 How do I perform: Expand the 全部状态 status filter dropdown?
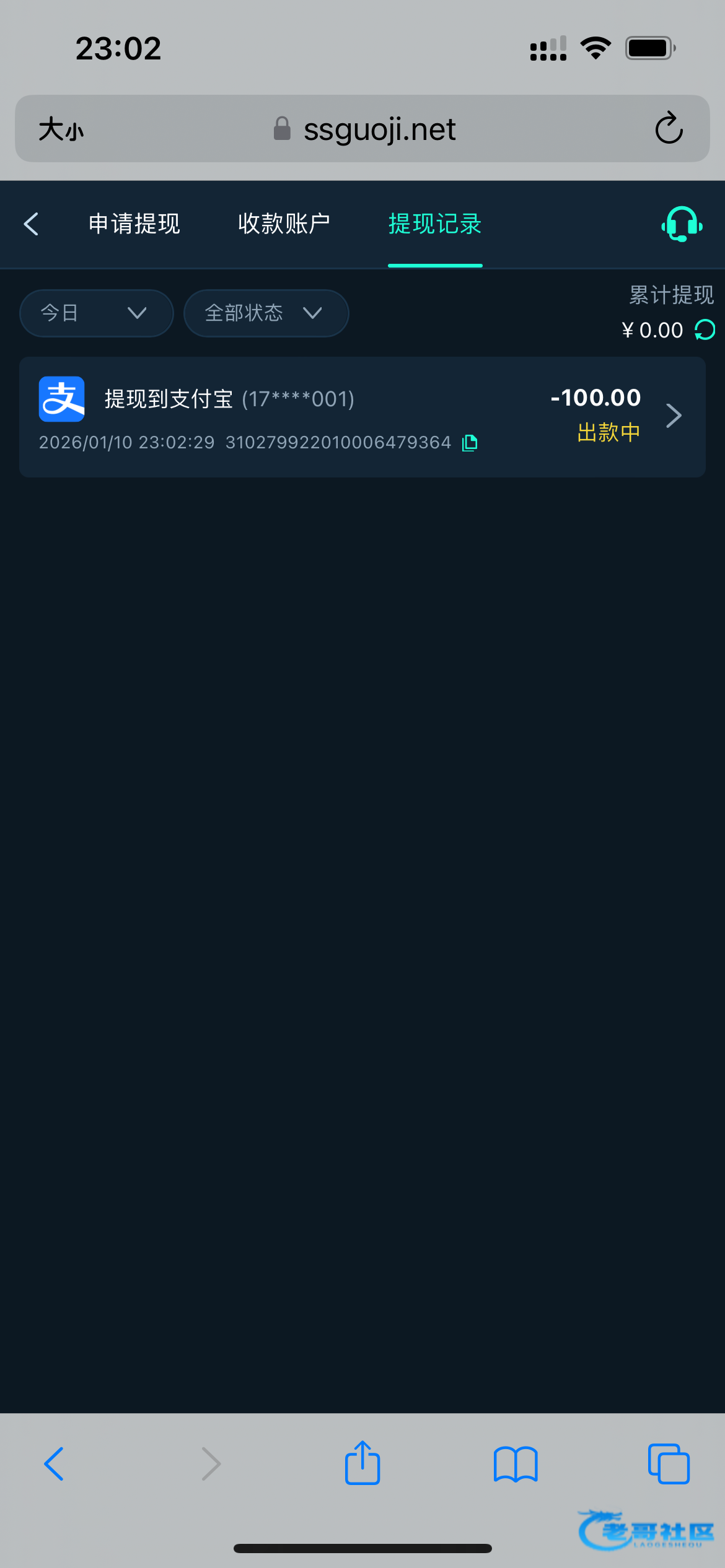point(266,313)
